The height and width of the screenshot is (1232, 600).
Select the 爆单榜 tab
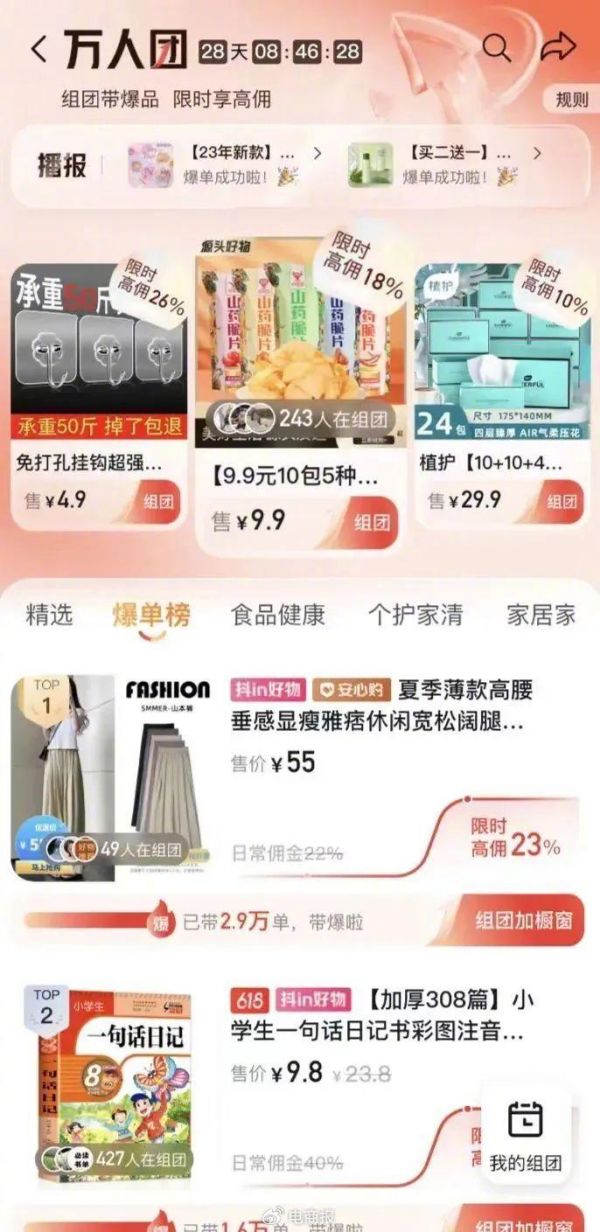(x=151, y=615)
